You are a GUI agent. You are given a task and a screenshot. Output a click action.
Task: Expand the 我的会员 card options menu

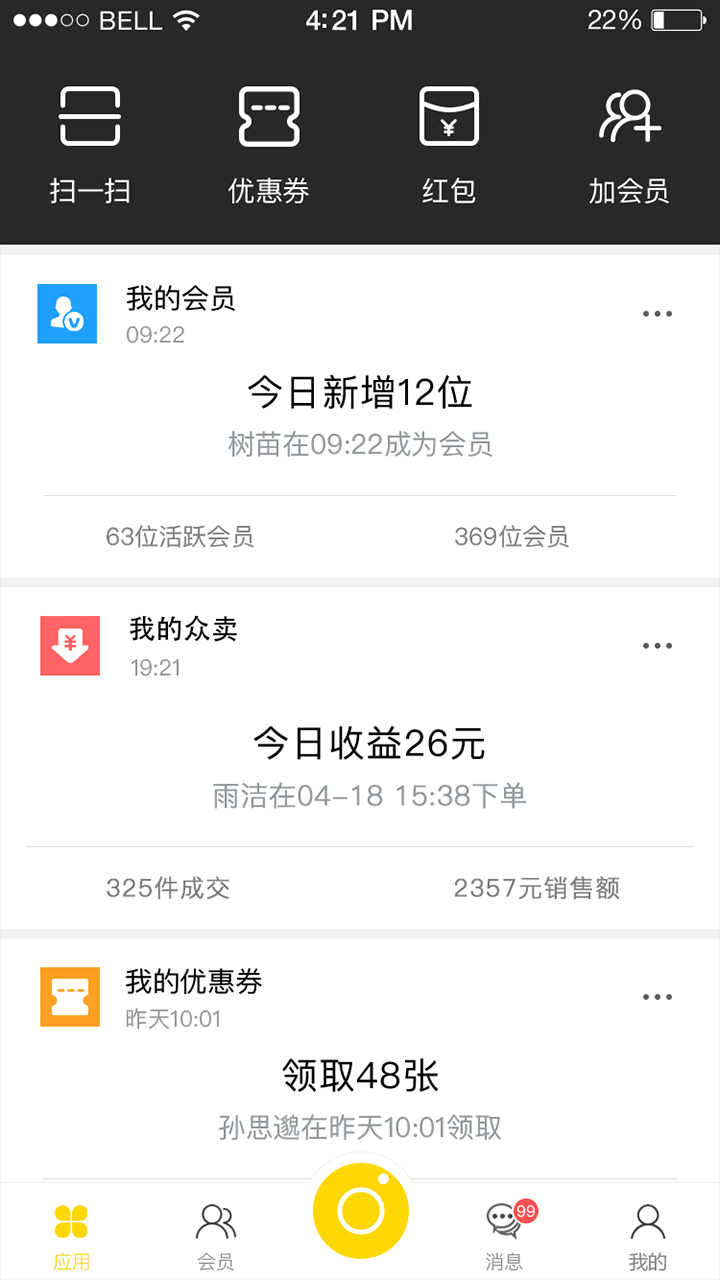(657, 313)
